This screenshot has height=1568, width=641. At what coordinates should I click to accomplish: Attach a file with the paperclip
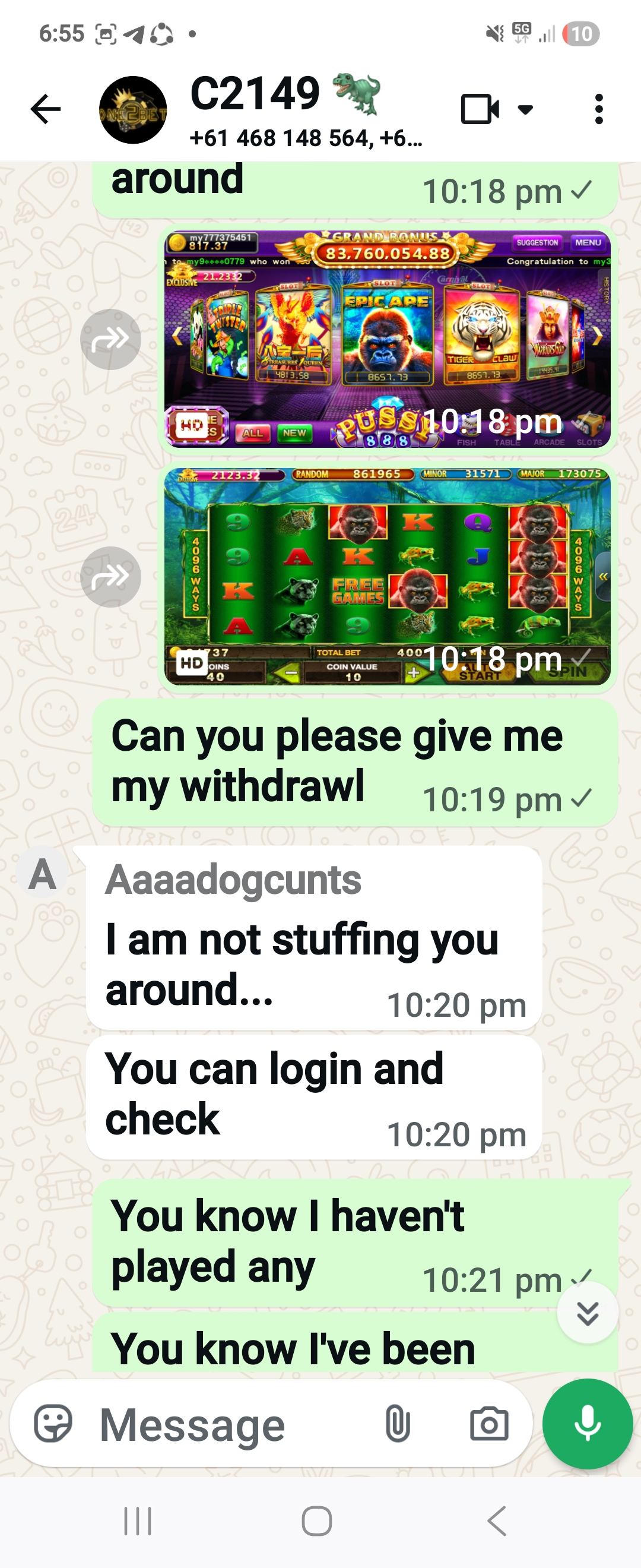(x=397, y=1425)
